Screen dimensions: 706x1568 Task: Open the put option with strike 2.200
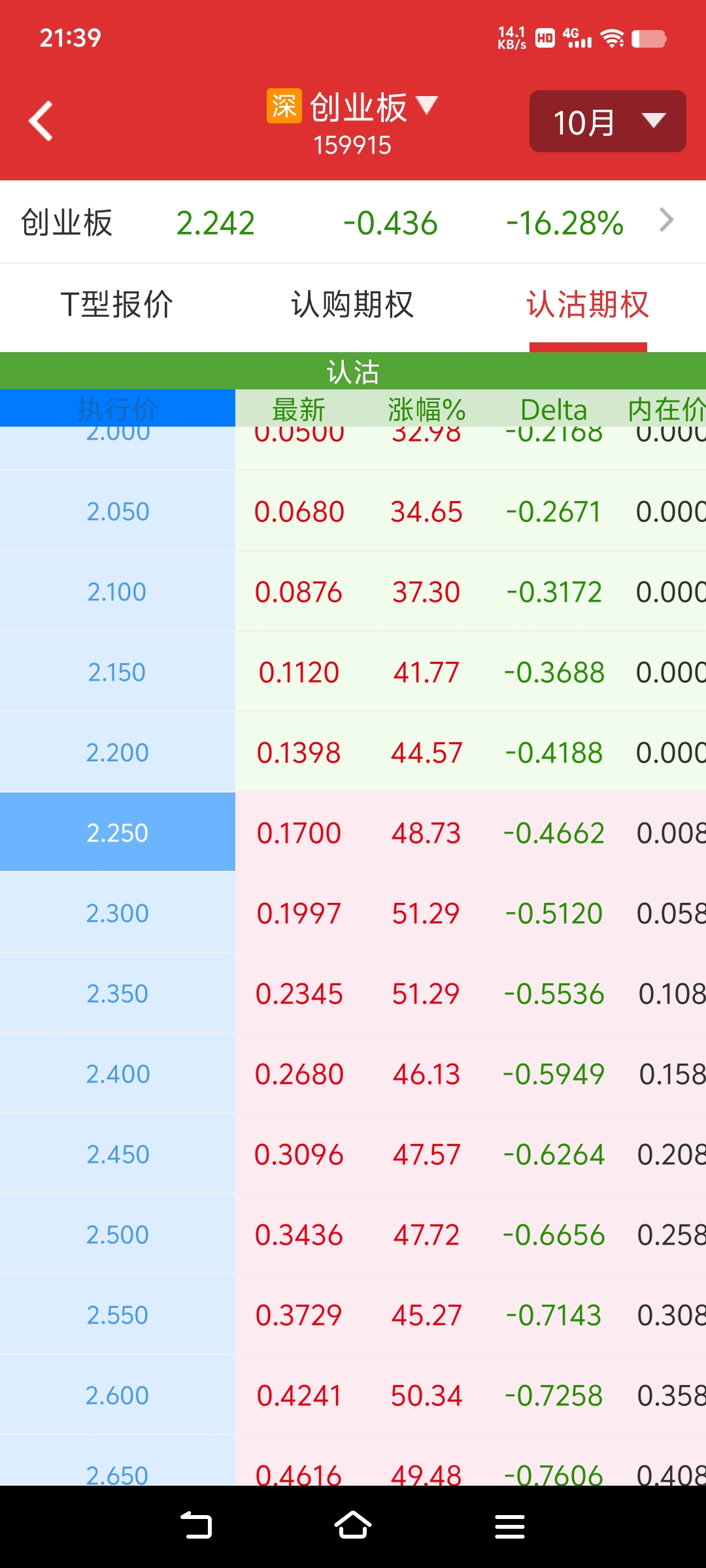(x=353, y=753)
